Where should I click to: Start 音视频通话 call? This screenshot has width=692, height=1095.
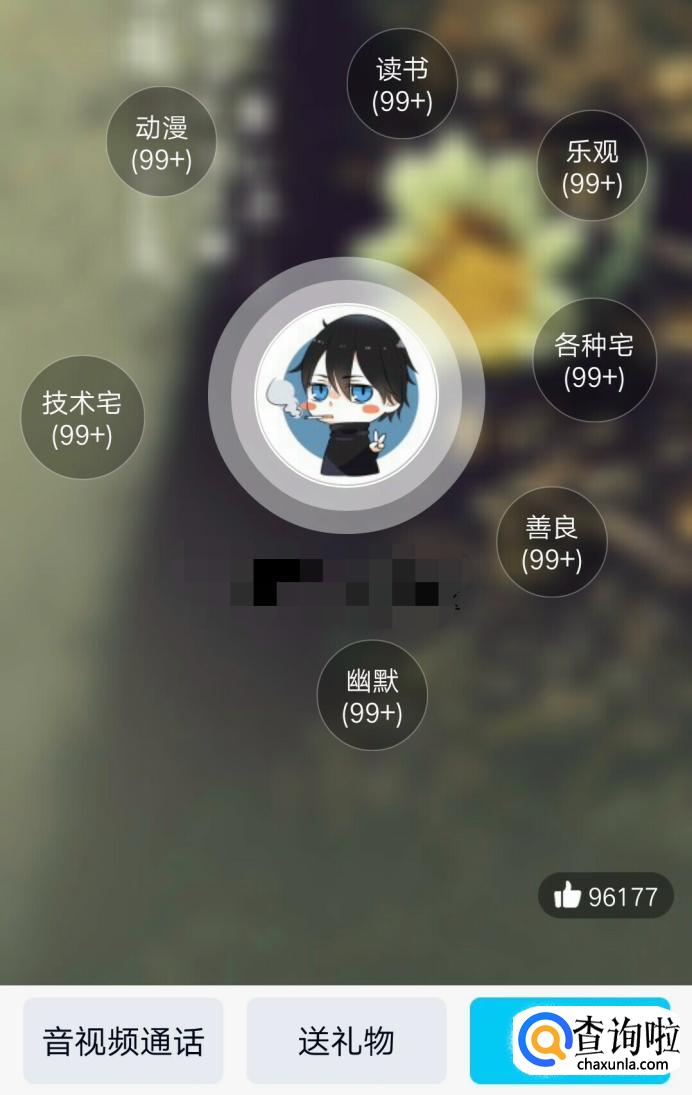tap(123, 1041)
